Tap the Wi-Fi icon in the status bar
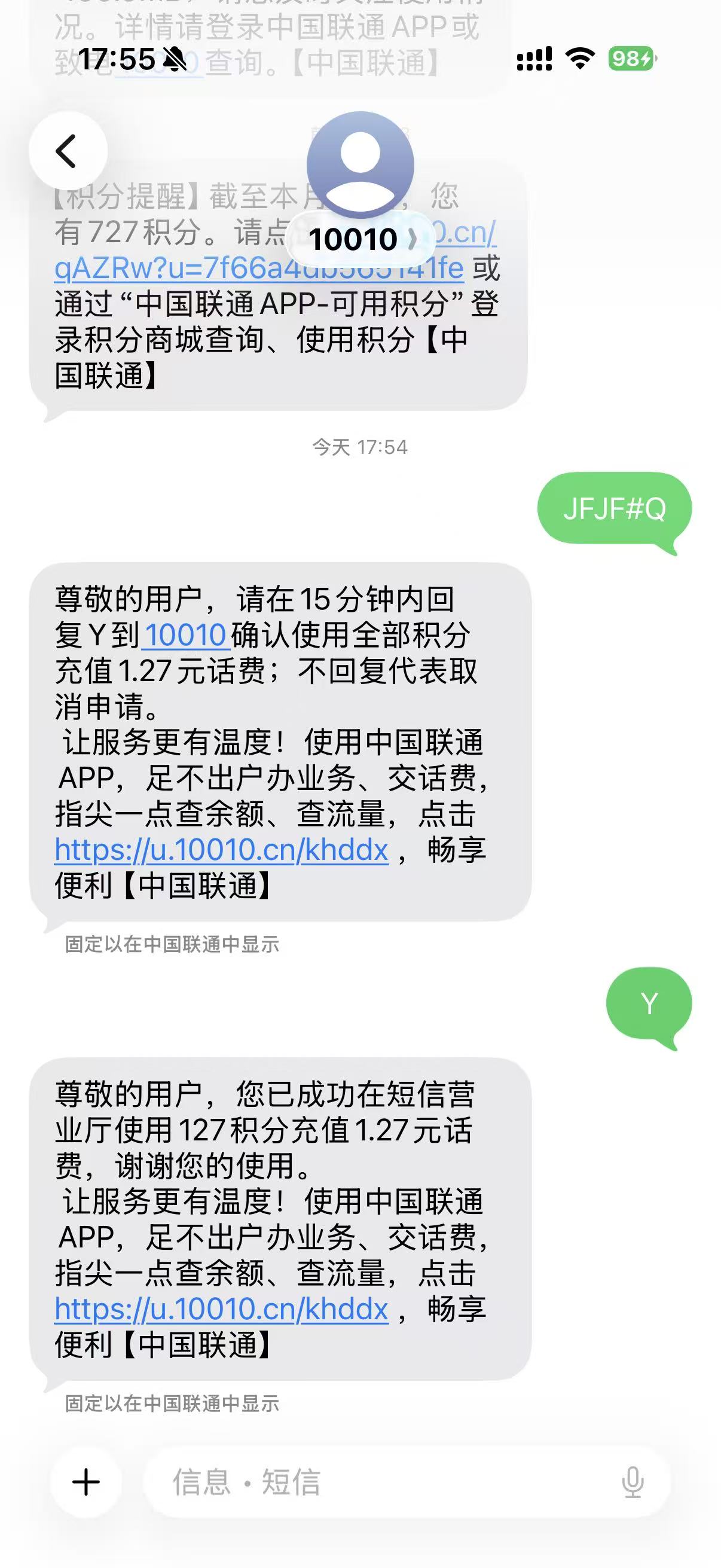Image resolution: width=721 pixels, height=1568 pixels. tap(580, 59)
